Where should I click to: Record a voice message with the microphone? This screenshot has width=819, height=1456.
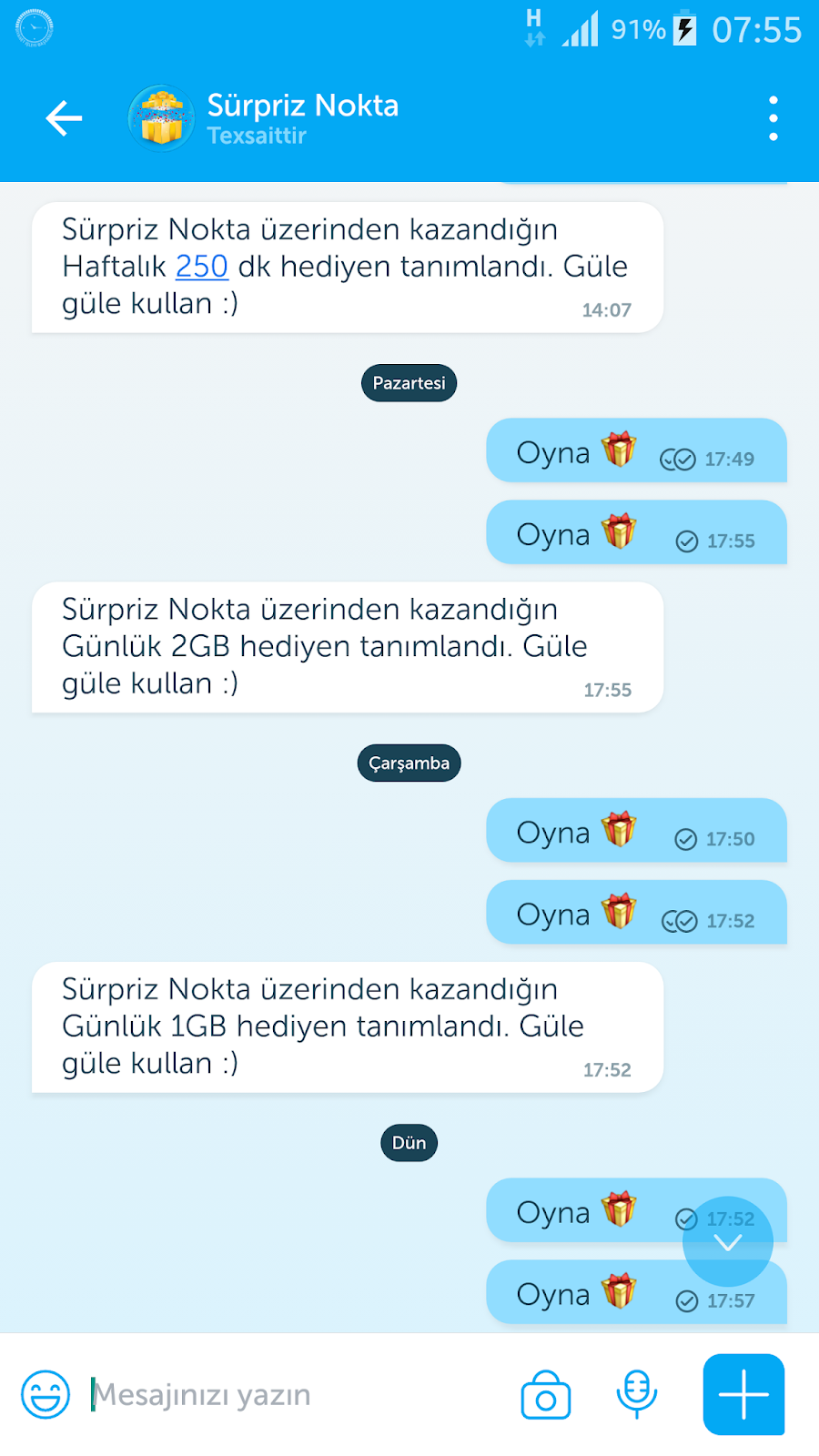pos(637,1394)
